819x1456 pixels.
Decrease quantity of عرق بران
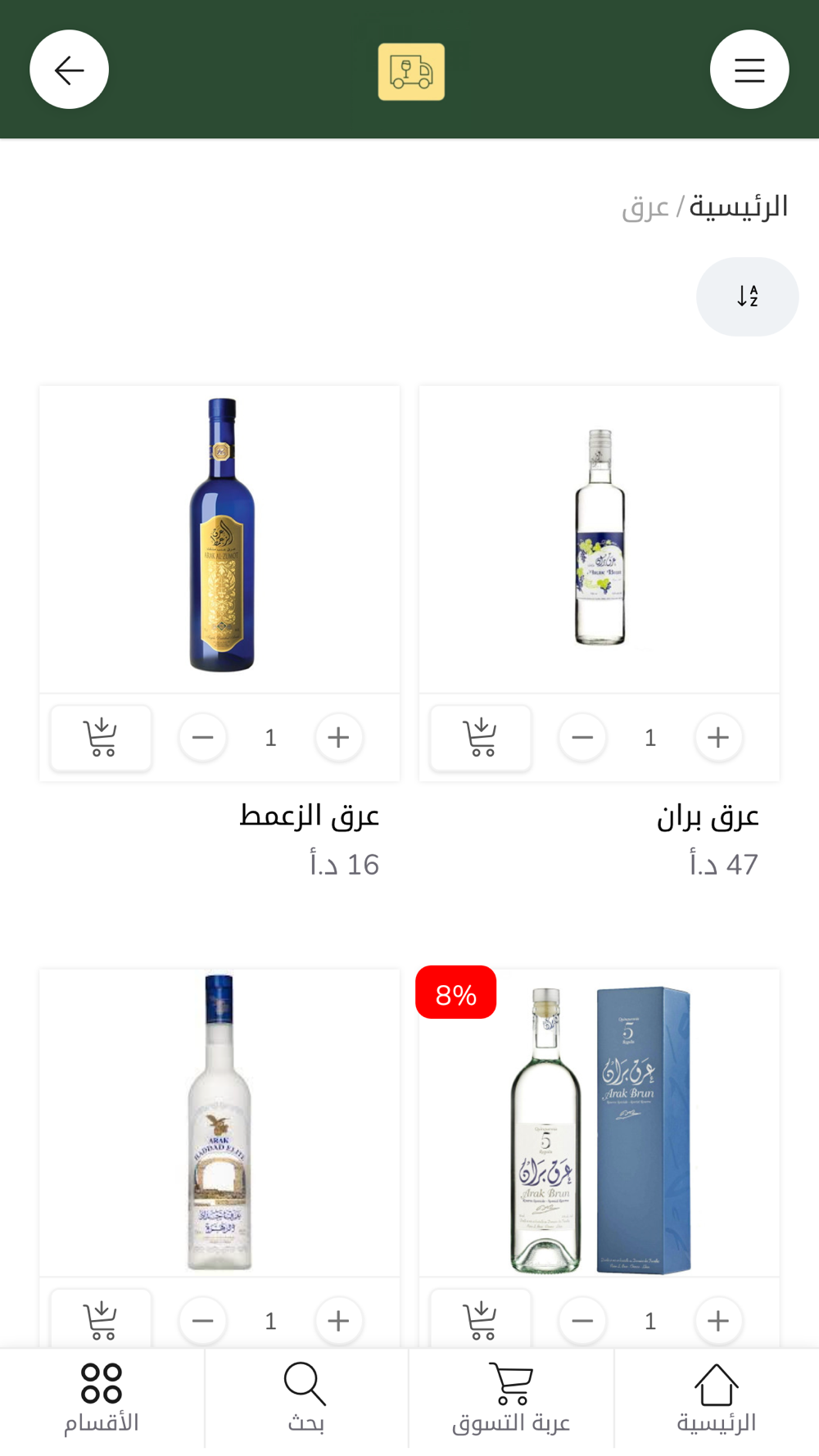coord(582,738)
